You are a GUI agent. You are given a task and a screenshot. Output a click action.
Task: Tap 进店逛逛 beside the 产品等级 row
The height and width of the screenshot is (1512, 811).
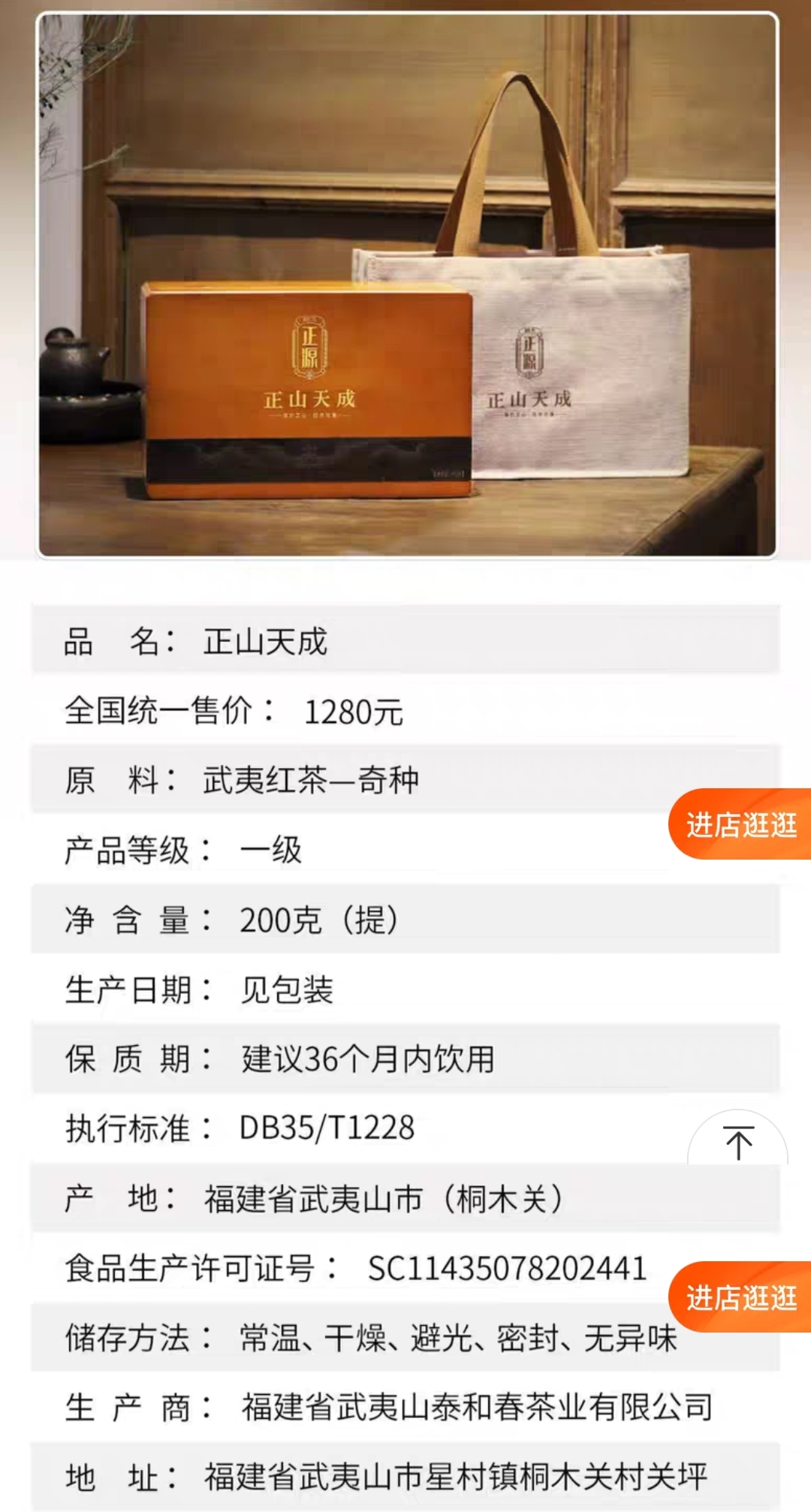(741, 824)
